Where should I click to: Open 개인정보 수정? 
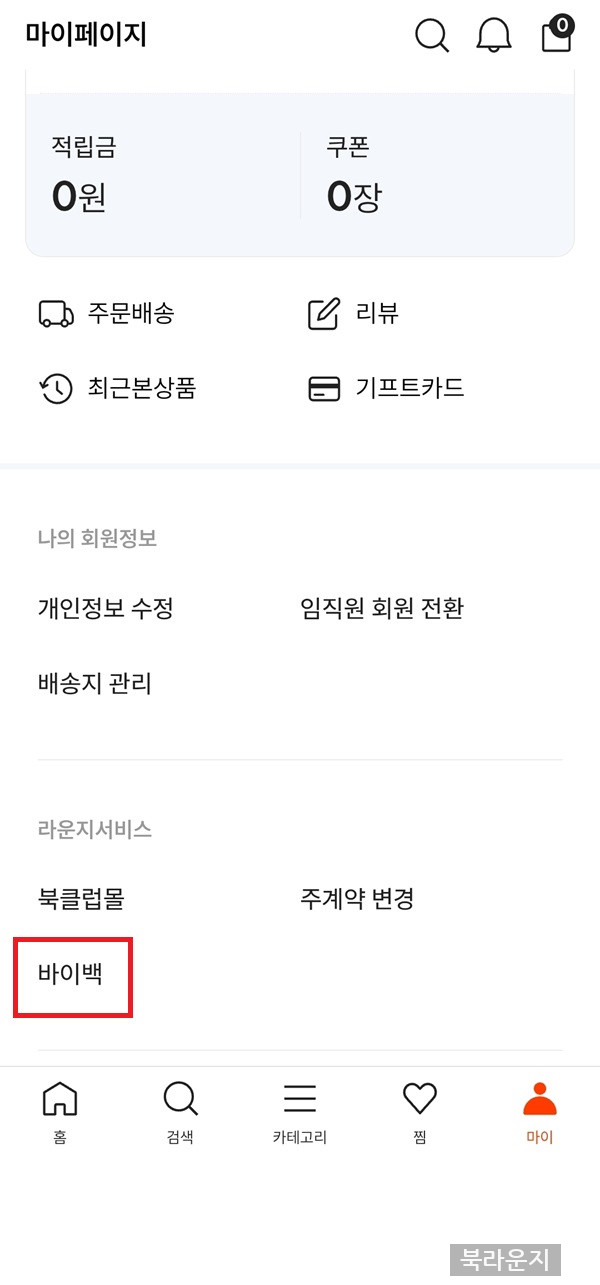pyautogui.click(x=106, y=608)
